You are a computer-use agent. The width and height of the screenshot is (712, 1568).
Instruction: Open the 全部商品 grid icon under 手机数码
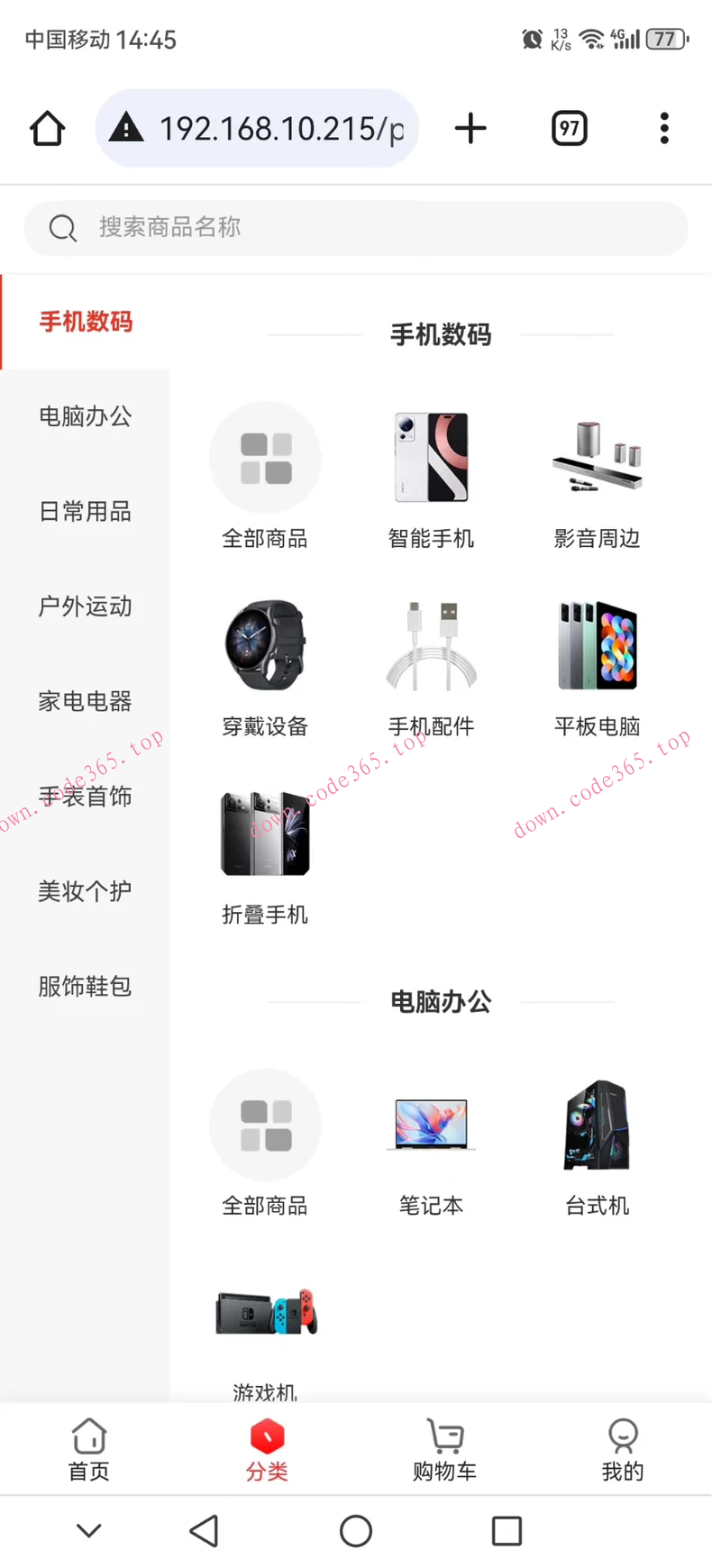265,457
